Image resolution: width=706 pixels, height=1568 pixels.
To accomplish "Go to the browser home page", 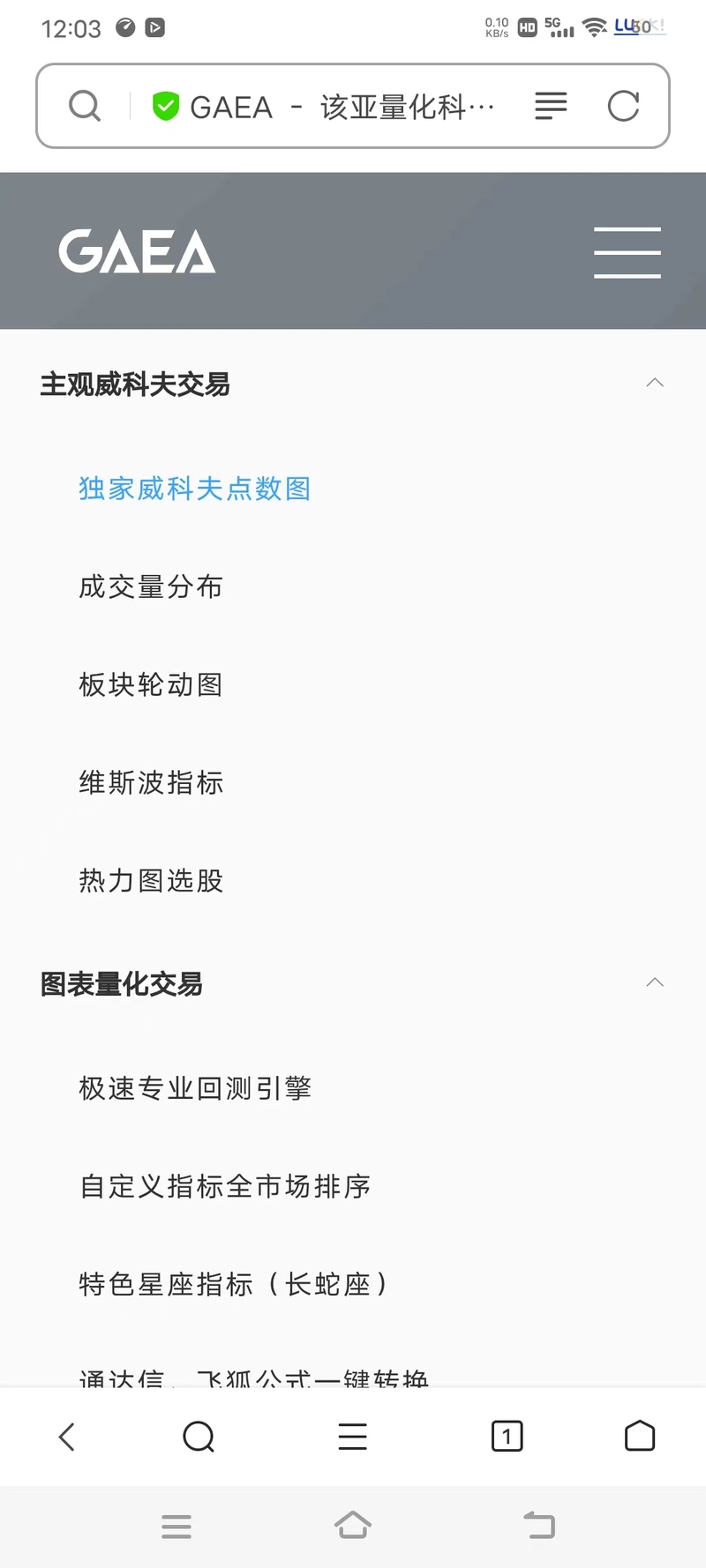I will (x=640, y=1437).
